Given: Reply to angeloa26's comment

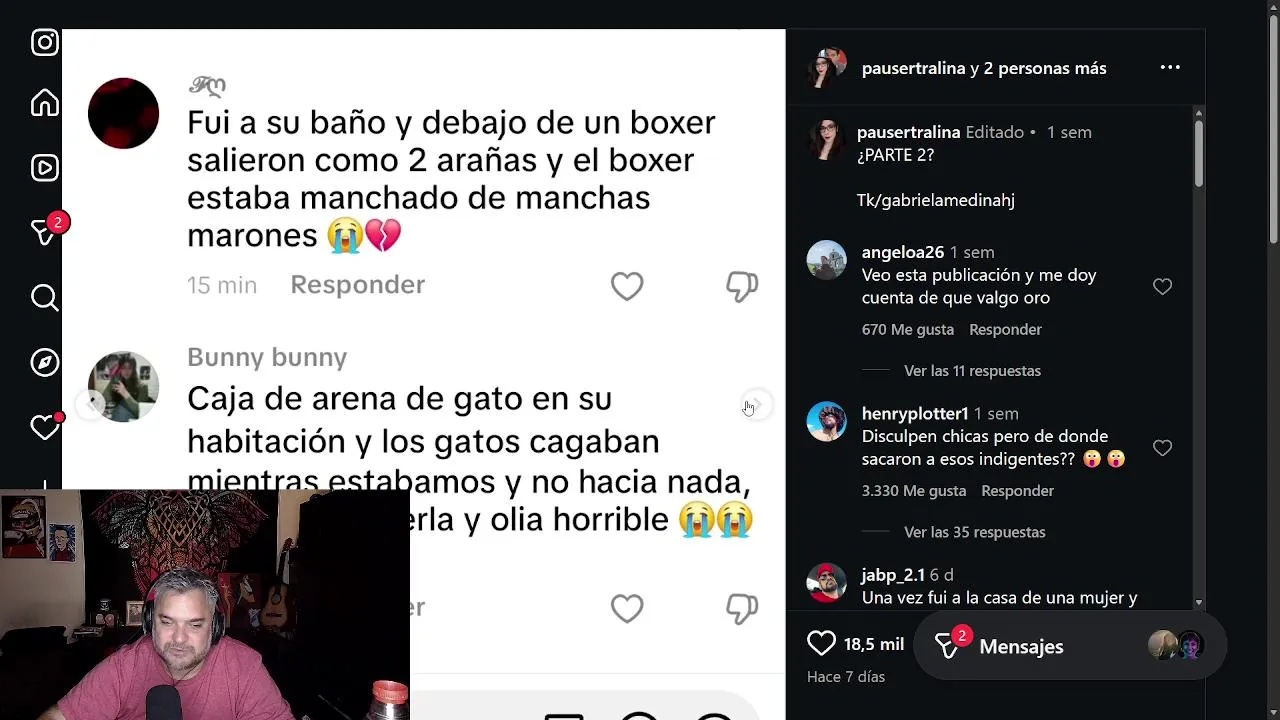Looking at the screenshot, I should click(x=1005, y=329).
